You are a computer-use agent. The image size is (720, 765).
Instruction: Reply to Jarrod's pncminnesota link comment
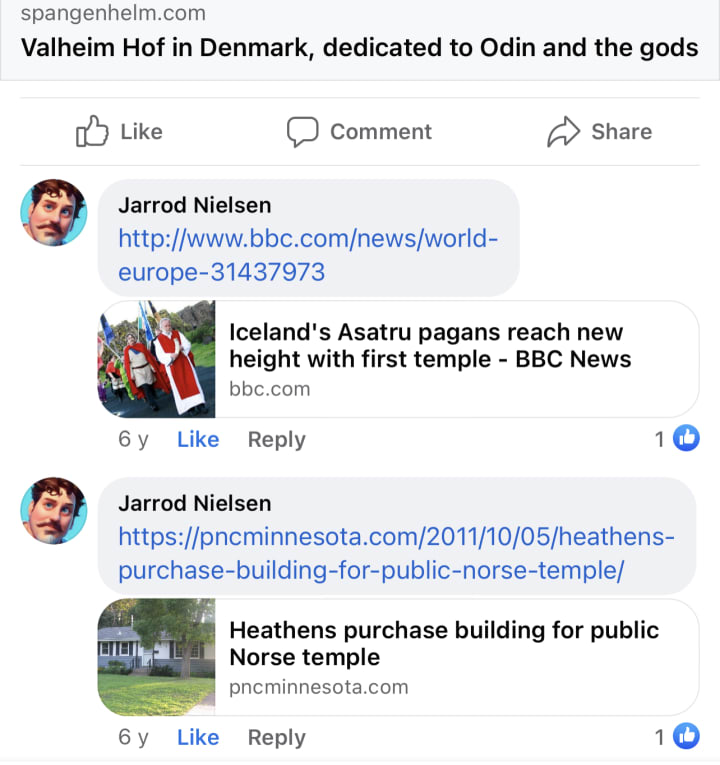coord(276,737)
